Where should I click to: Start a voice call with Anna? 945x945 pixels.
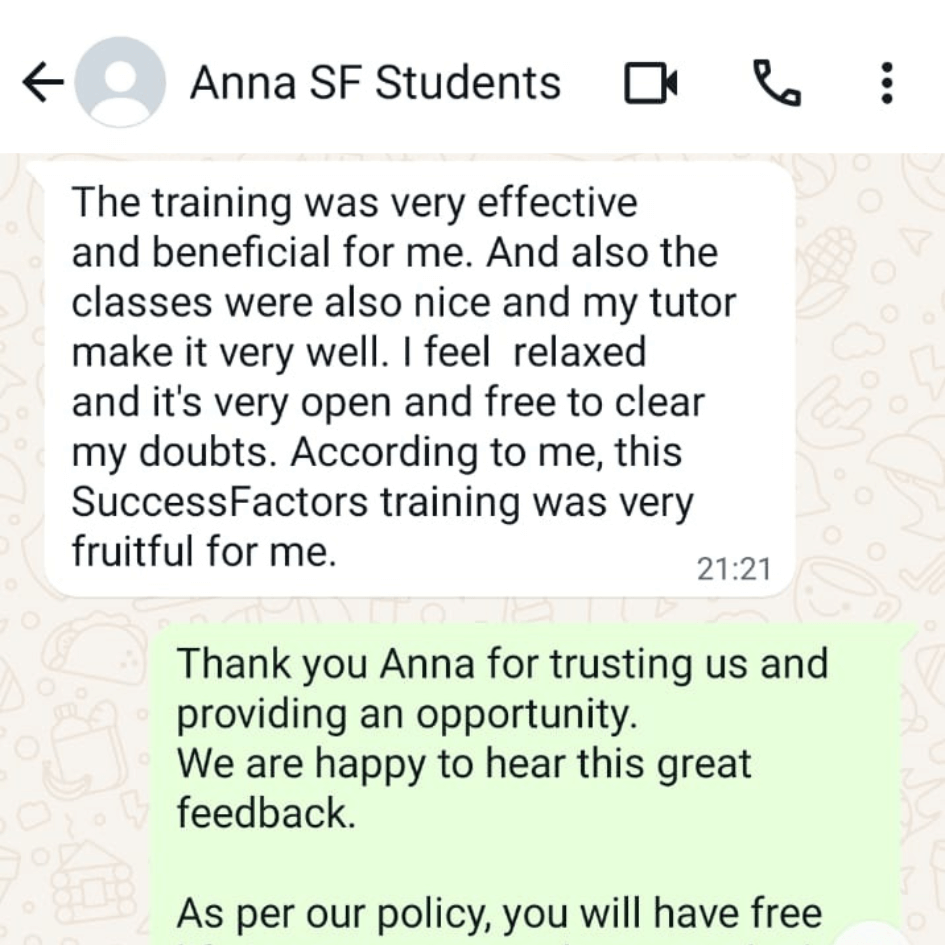(775, 83)
